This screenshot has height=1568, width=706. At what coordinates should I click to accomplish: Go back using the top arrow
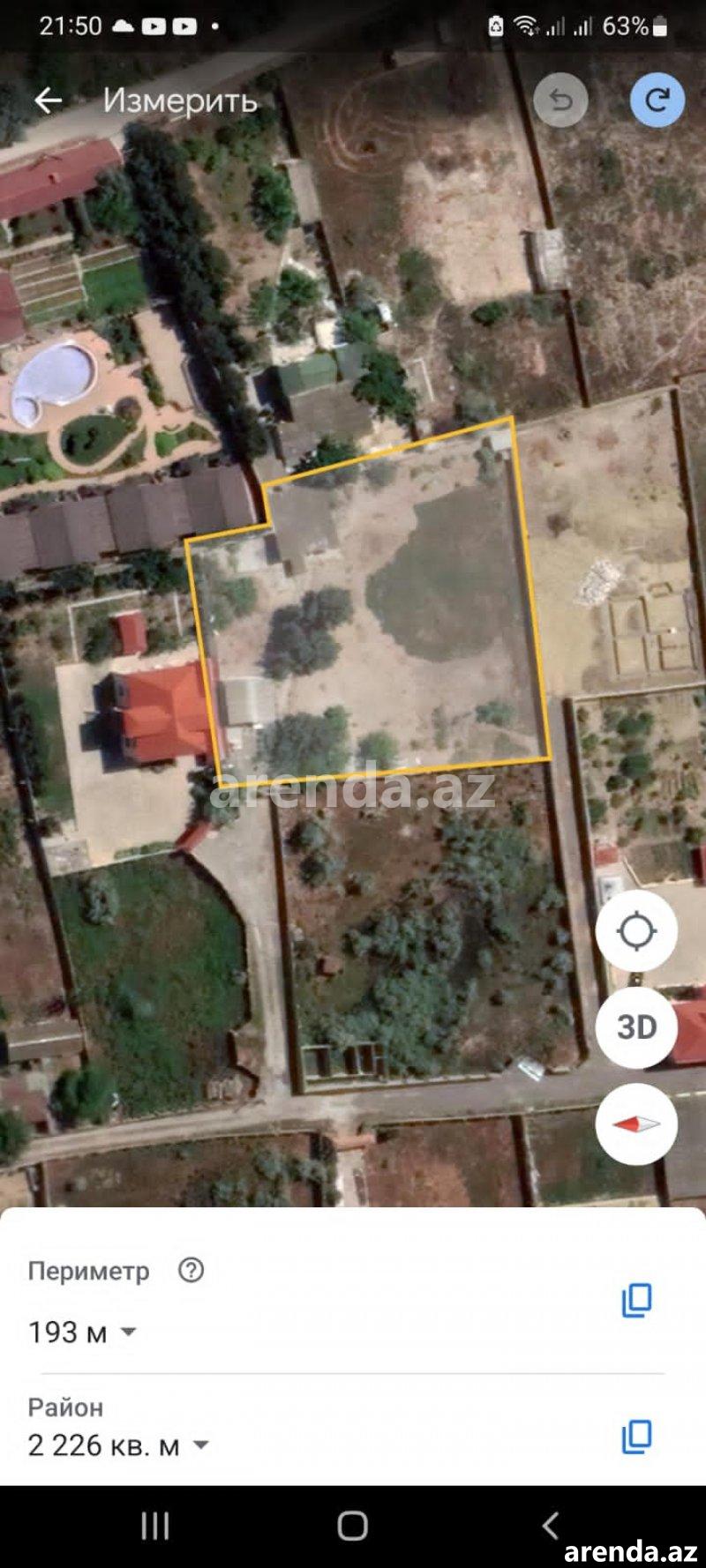click(x=48, y=101)
